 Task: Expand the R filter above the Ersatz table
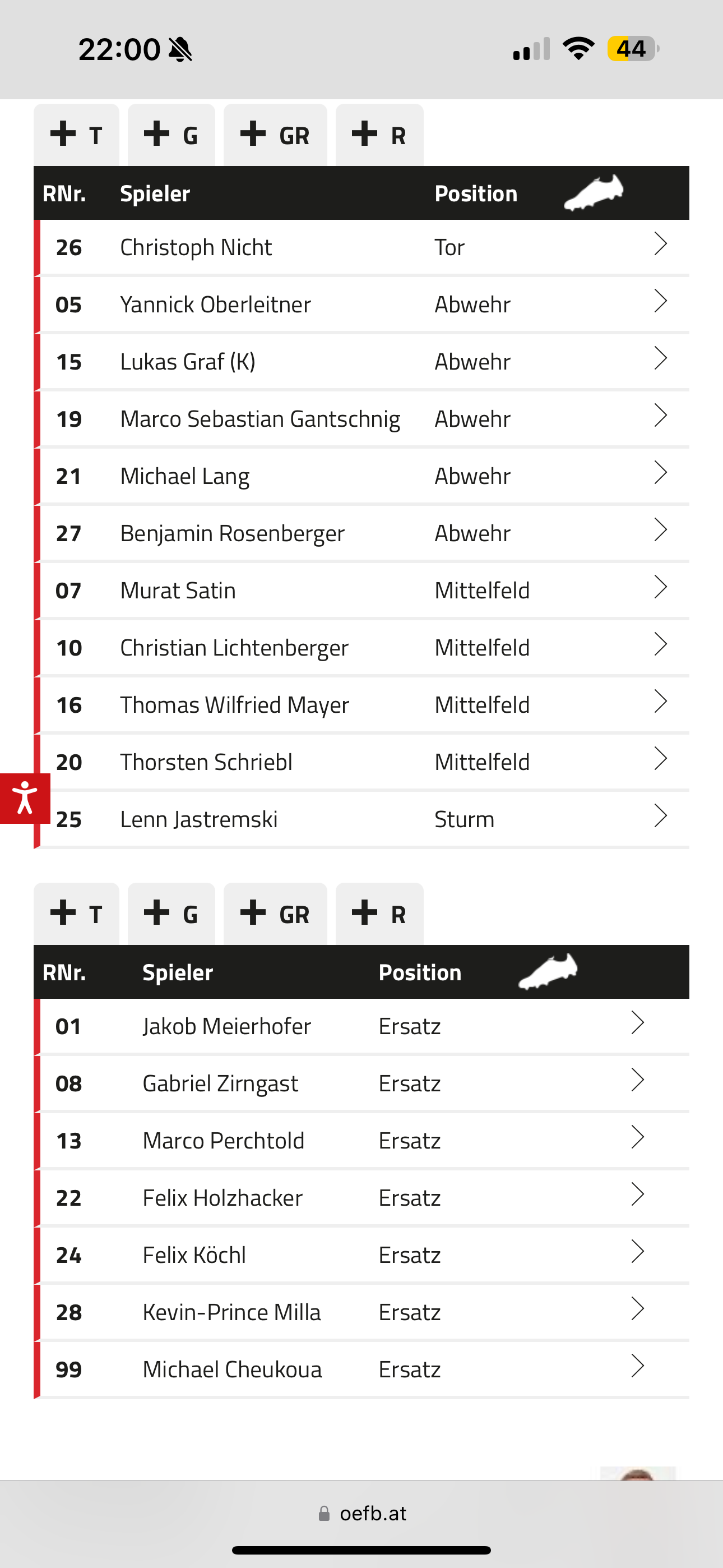click(x=379, y=914)
